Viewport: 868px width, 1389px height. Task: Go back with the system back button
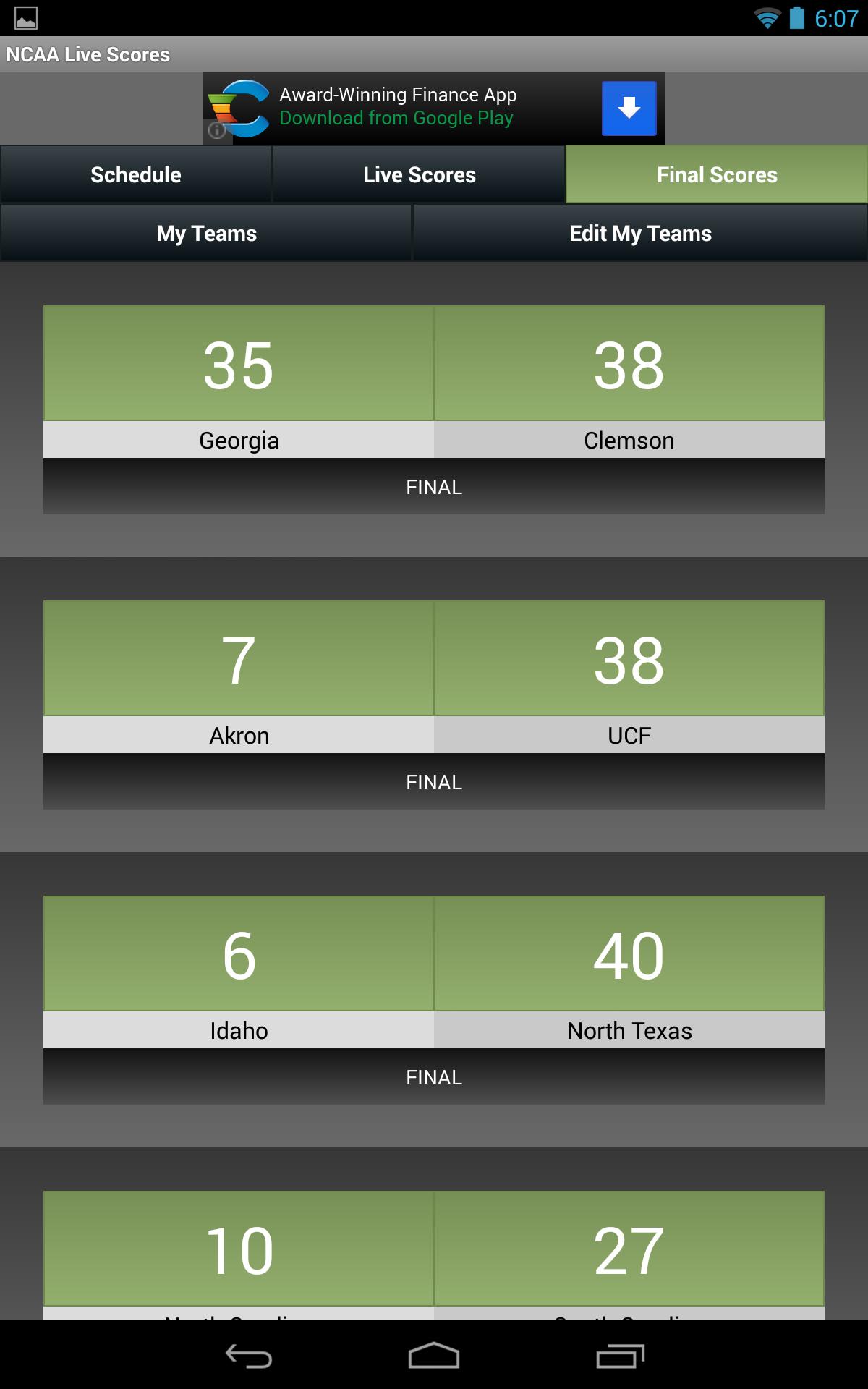click(248, 1355)
